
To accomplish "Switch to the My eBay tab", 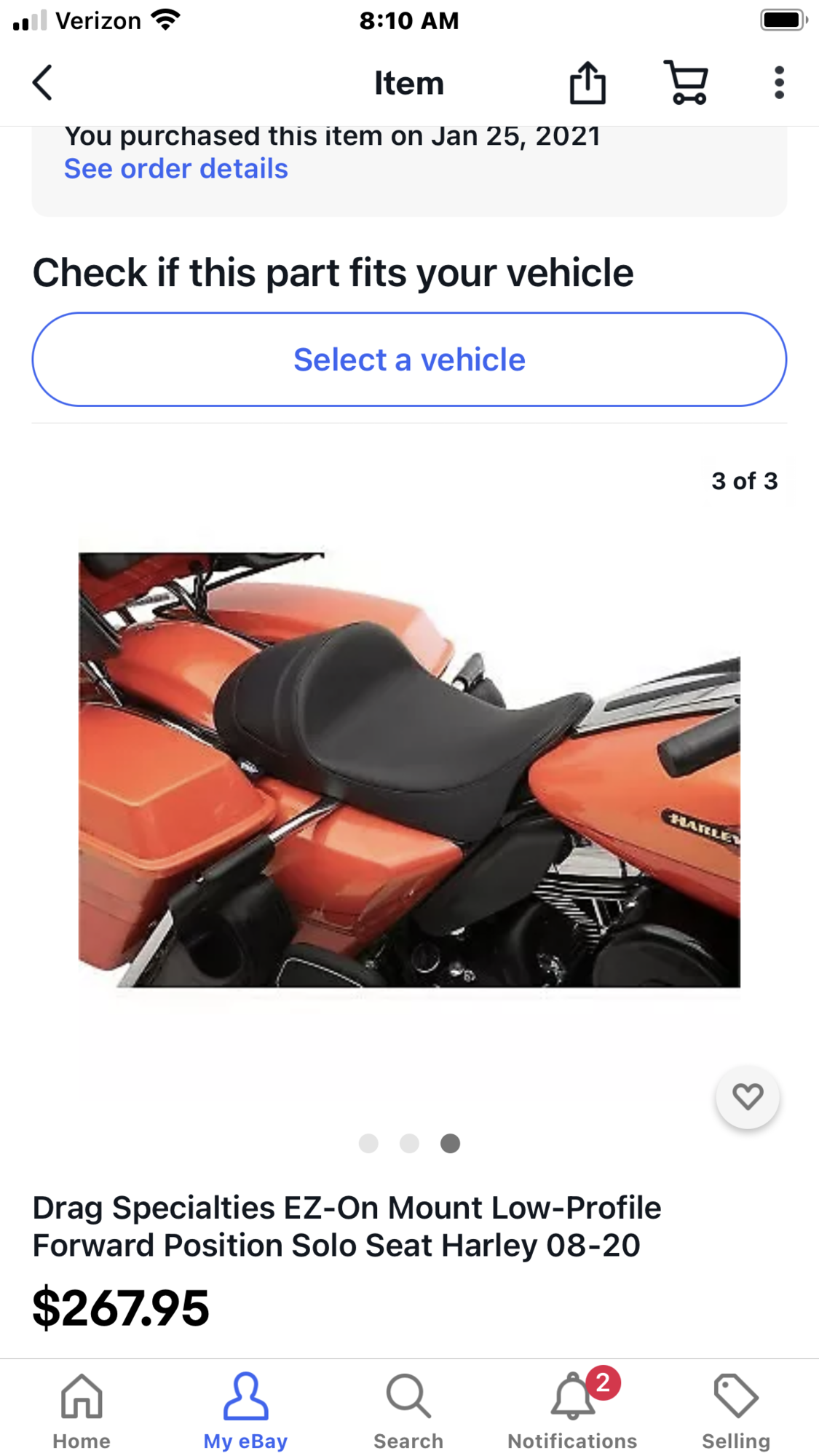I will (x=245, y=1411).
